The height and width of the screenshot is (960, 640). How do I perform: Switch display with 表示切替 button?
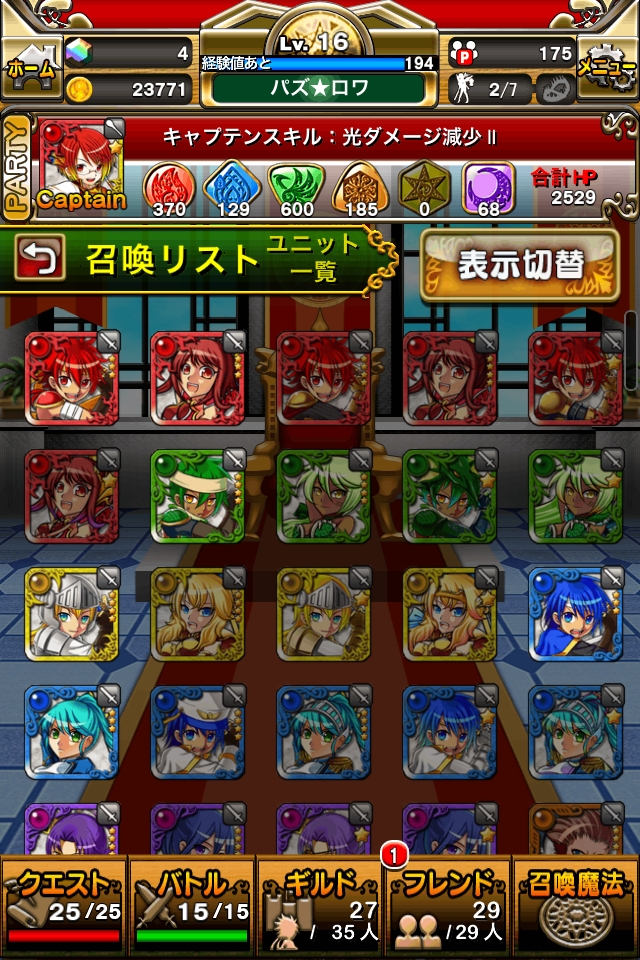point(520,264)
